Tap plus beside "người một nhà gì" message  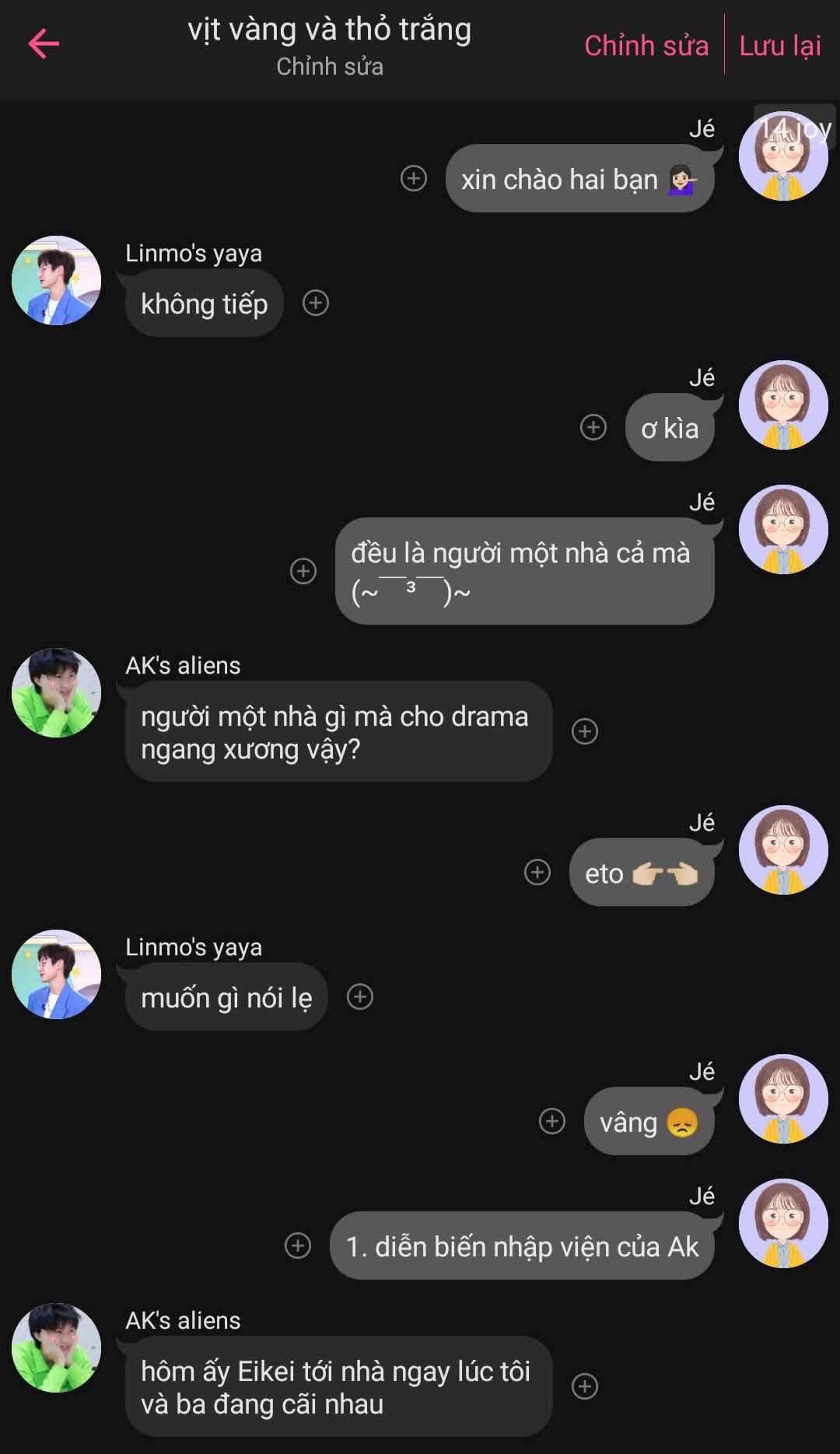(x=585, y=731)
